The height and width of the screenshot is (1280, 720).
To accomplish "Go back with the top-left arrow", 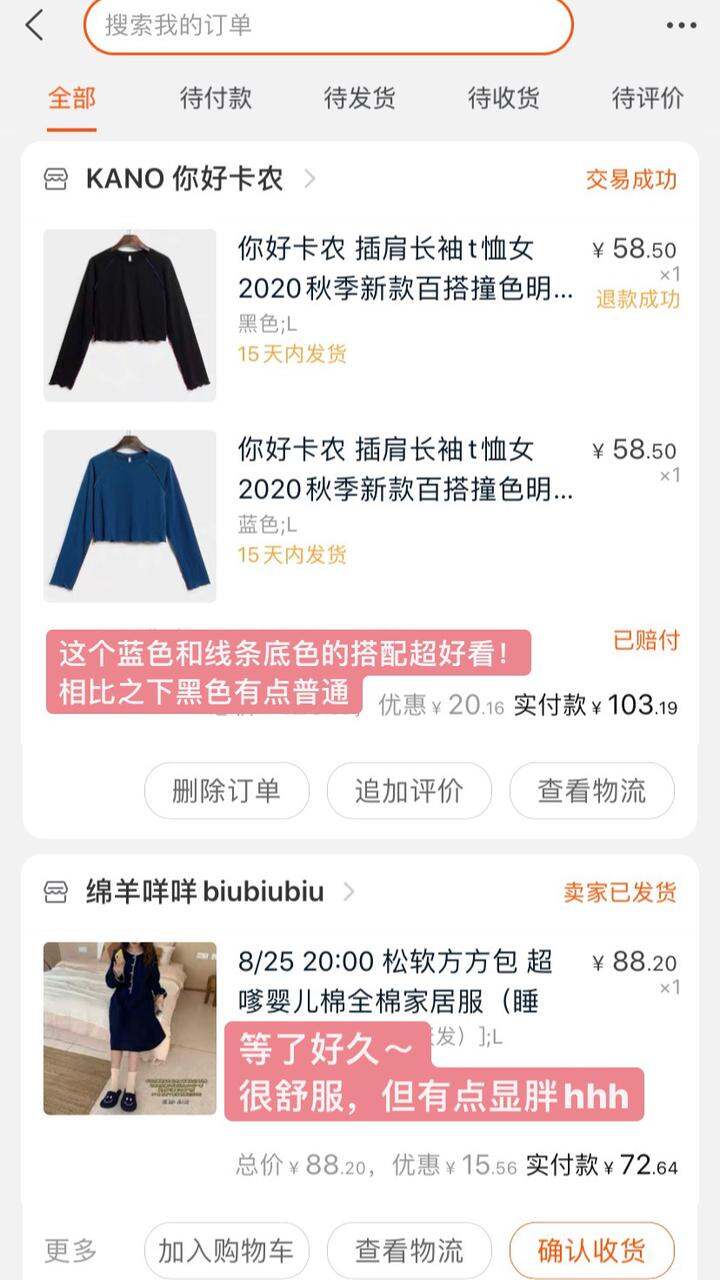I will pyautogui.click(x=35, y=25).
